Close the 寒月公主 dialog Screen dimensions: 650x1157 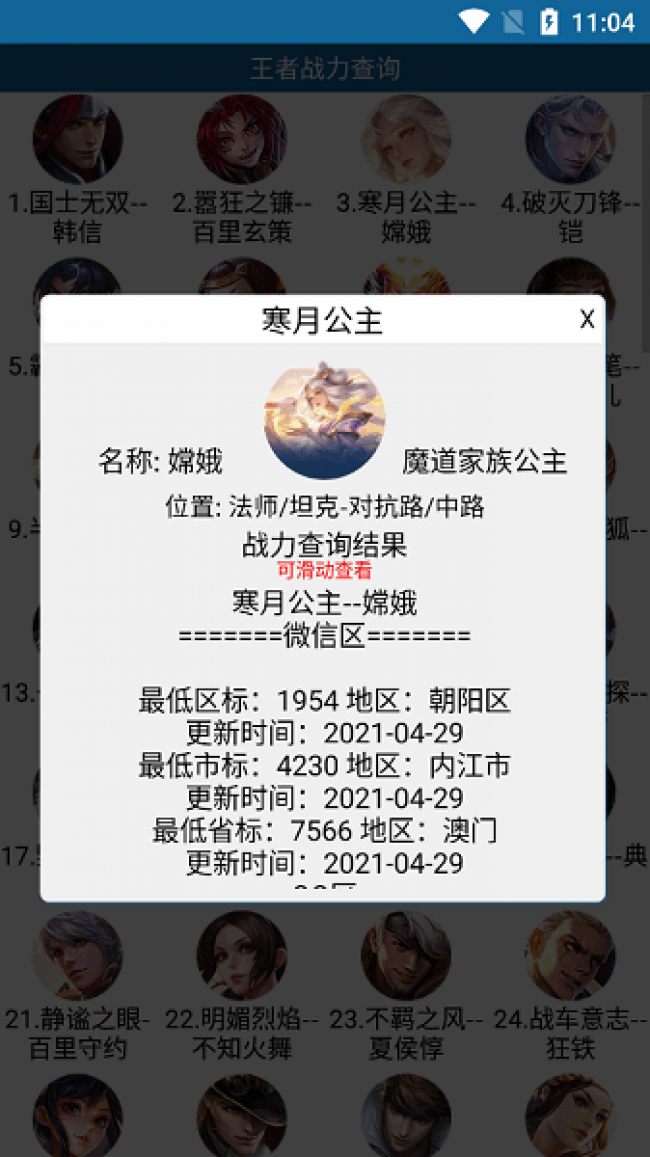[x=587, y=319]
